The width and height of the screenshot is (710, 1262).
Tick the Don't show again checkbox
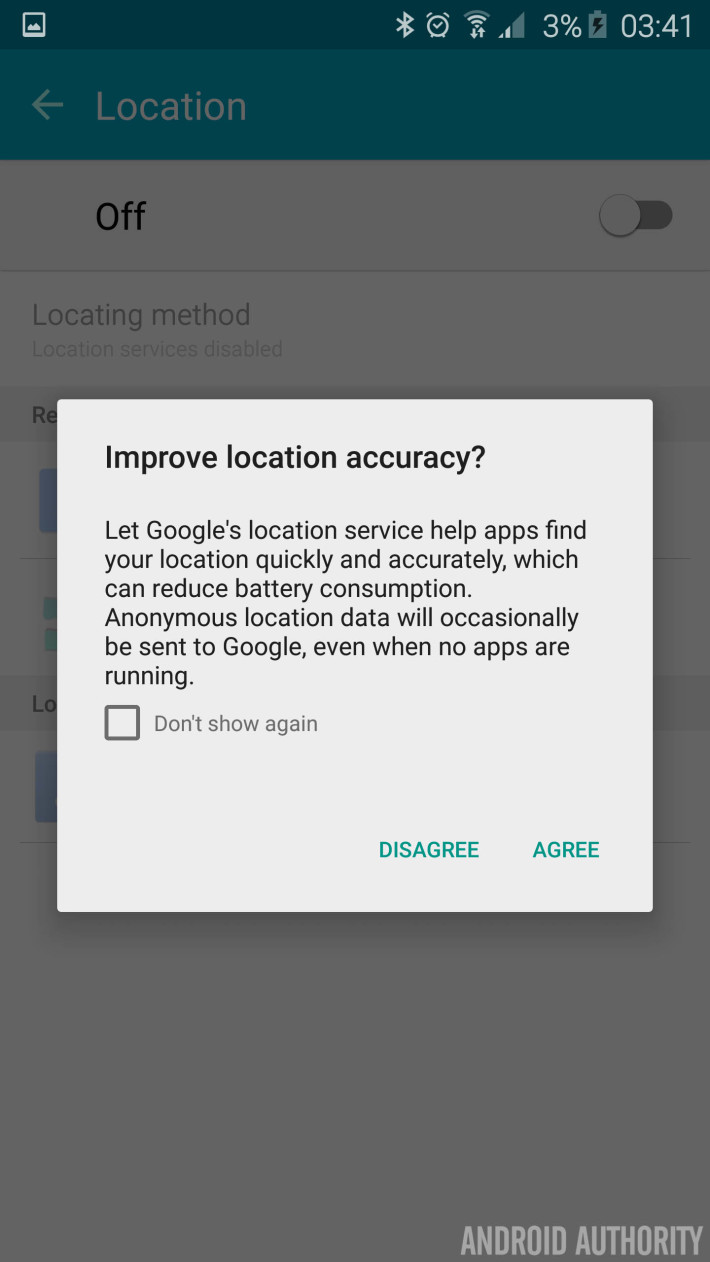[122, 723]
